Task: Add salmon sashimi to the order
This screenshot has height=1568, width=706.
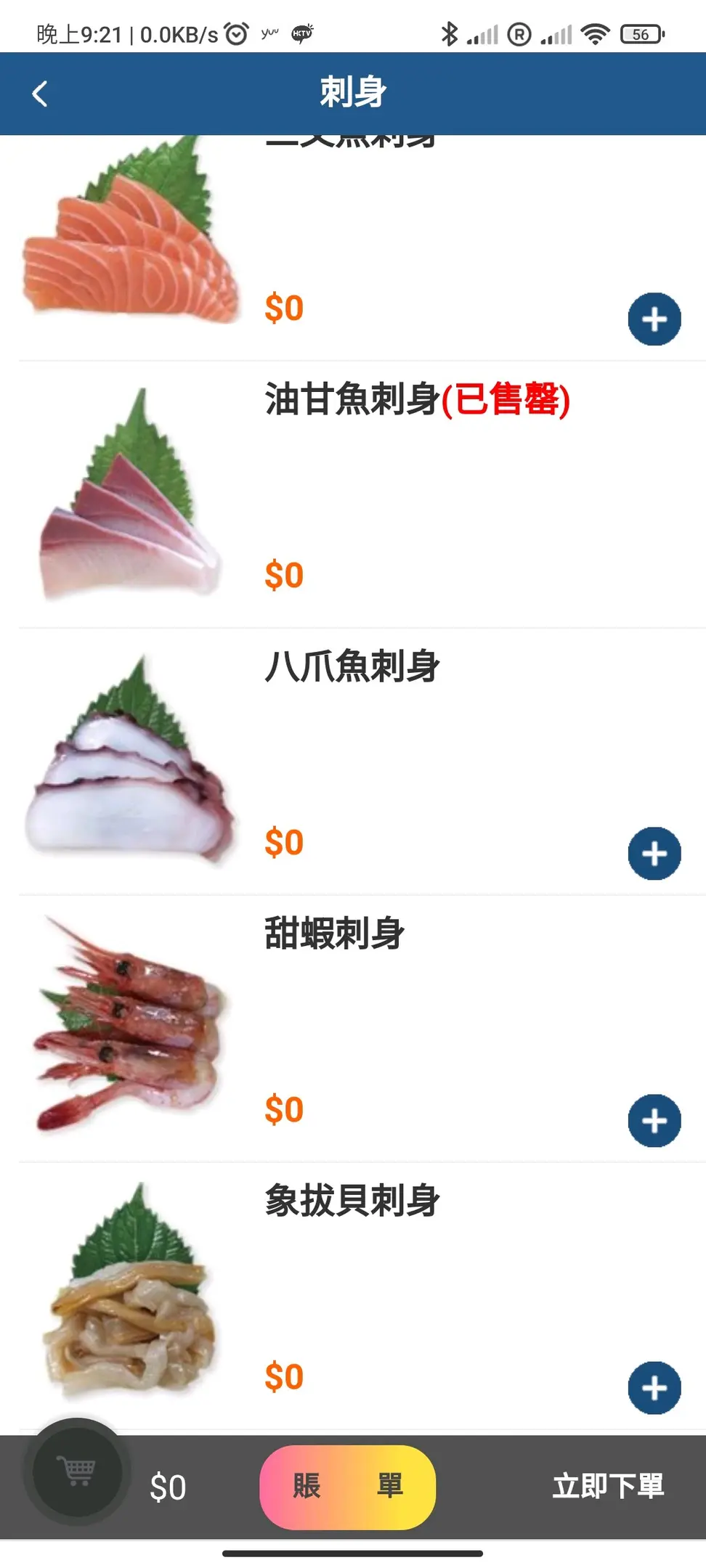Action: tap(654, 319)
